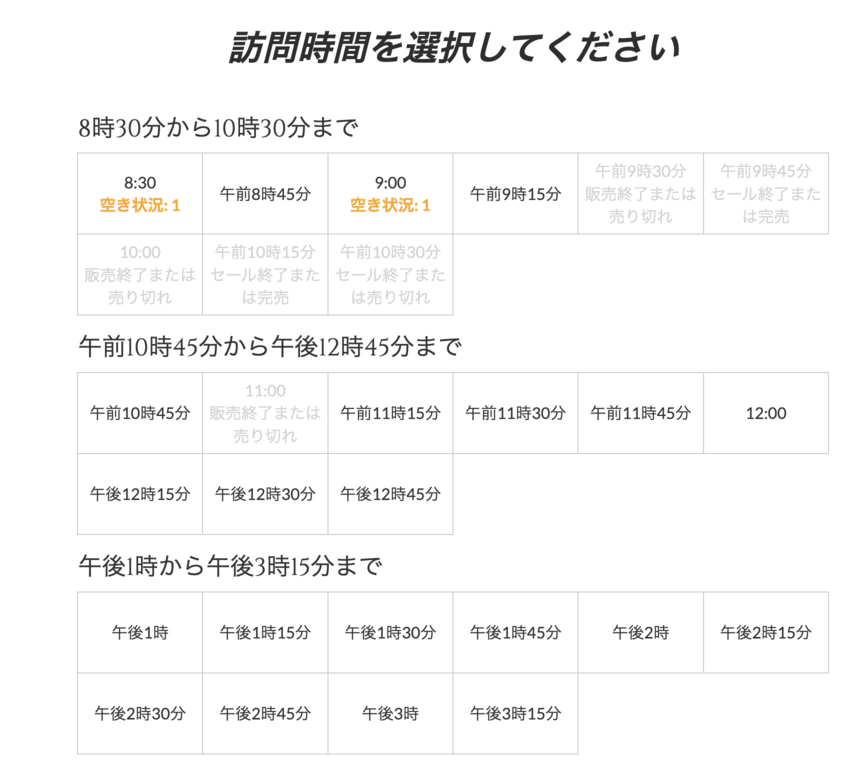
Task: Select the 午後2時45分 slot
Action: (x=265, y=713)
